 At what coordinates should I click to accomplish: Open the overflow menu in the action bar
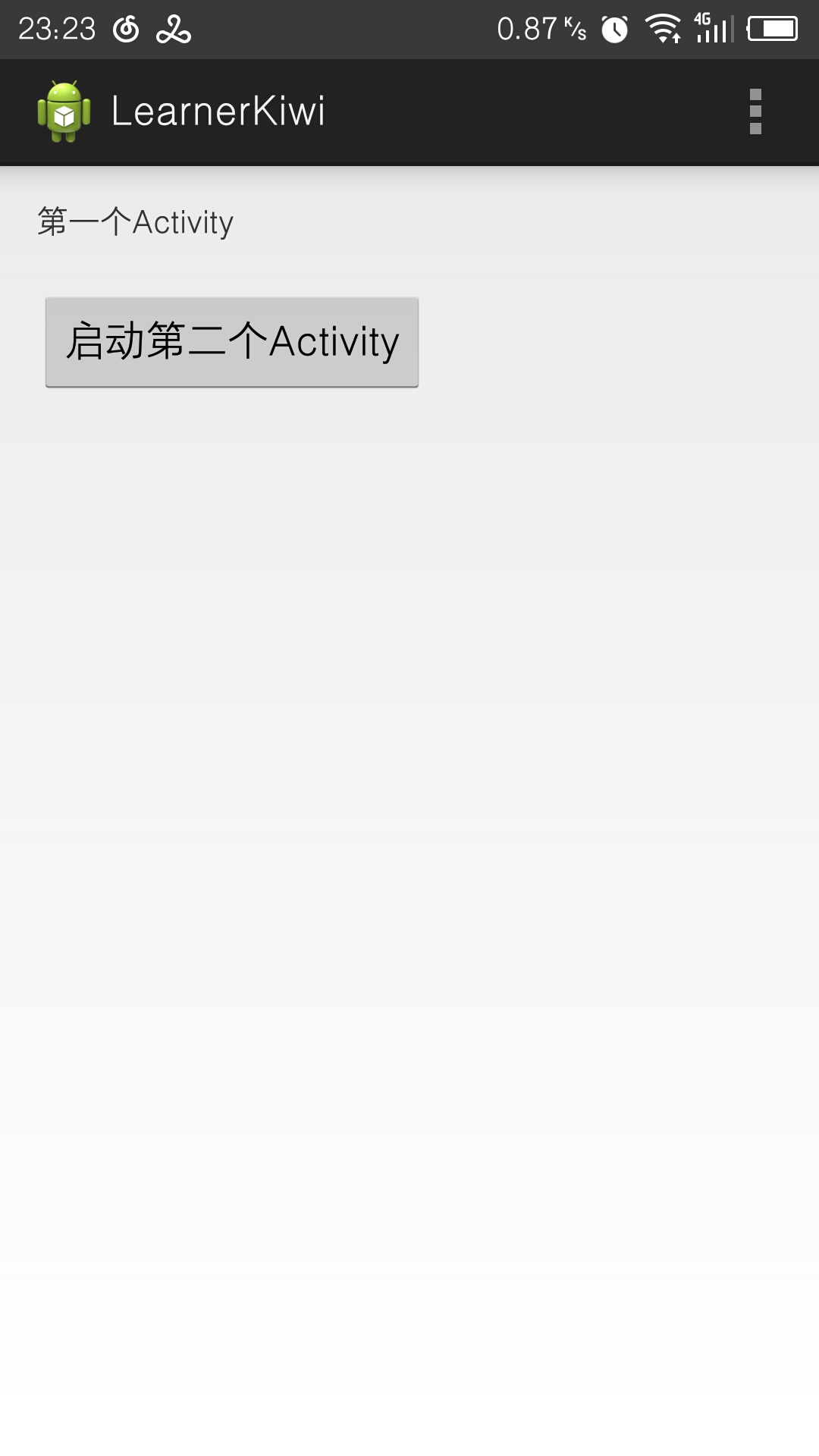(755, 111)
